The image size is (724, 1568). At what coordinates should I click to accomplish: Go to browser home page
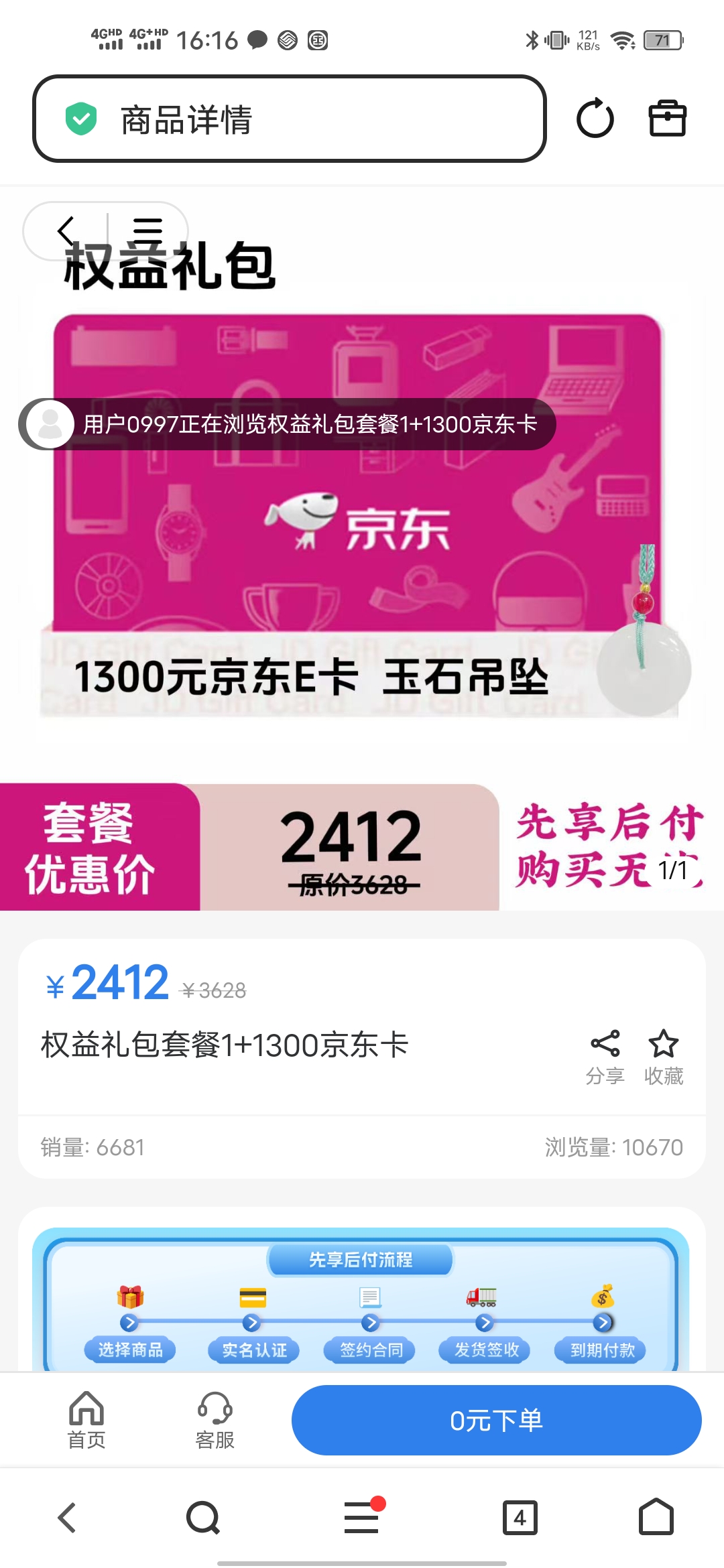[x=656, y=1518]
